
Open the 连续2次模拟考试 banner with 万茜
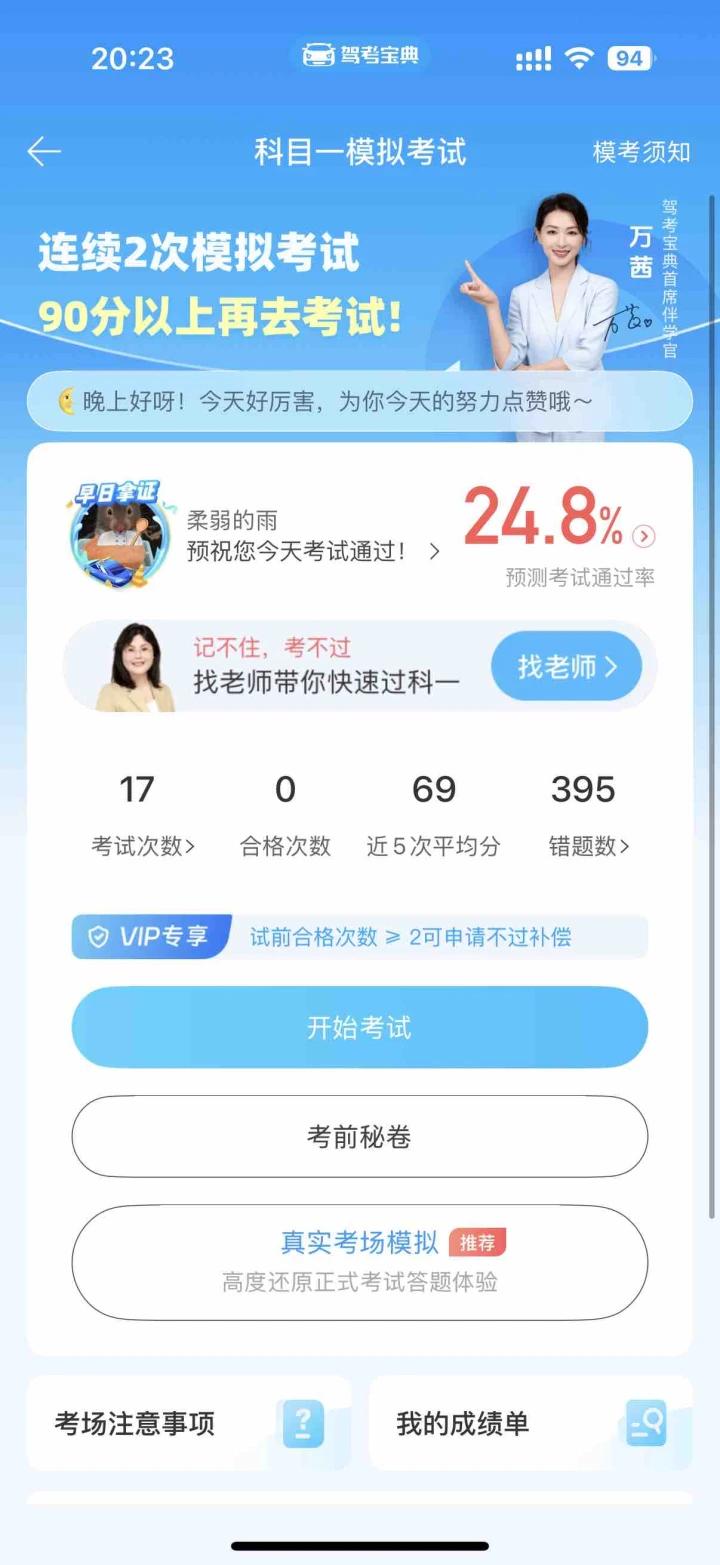[x=360, y=283]
